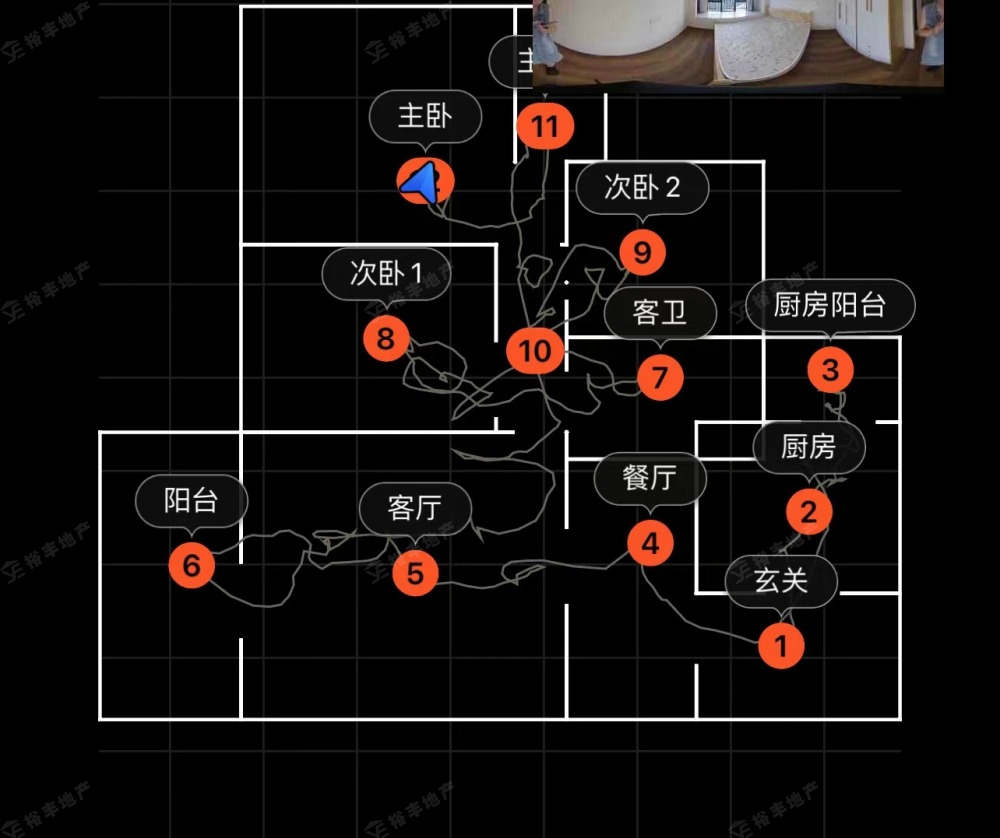View hotspot 5 in 客厅
1000x838 pixels.
[x=415, y=574]
